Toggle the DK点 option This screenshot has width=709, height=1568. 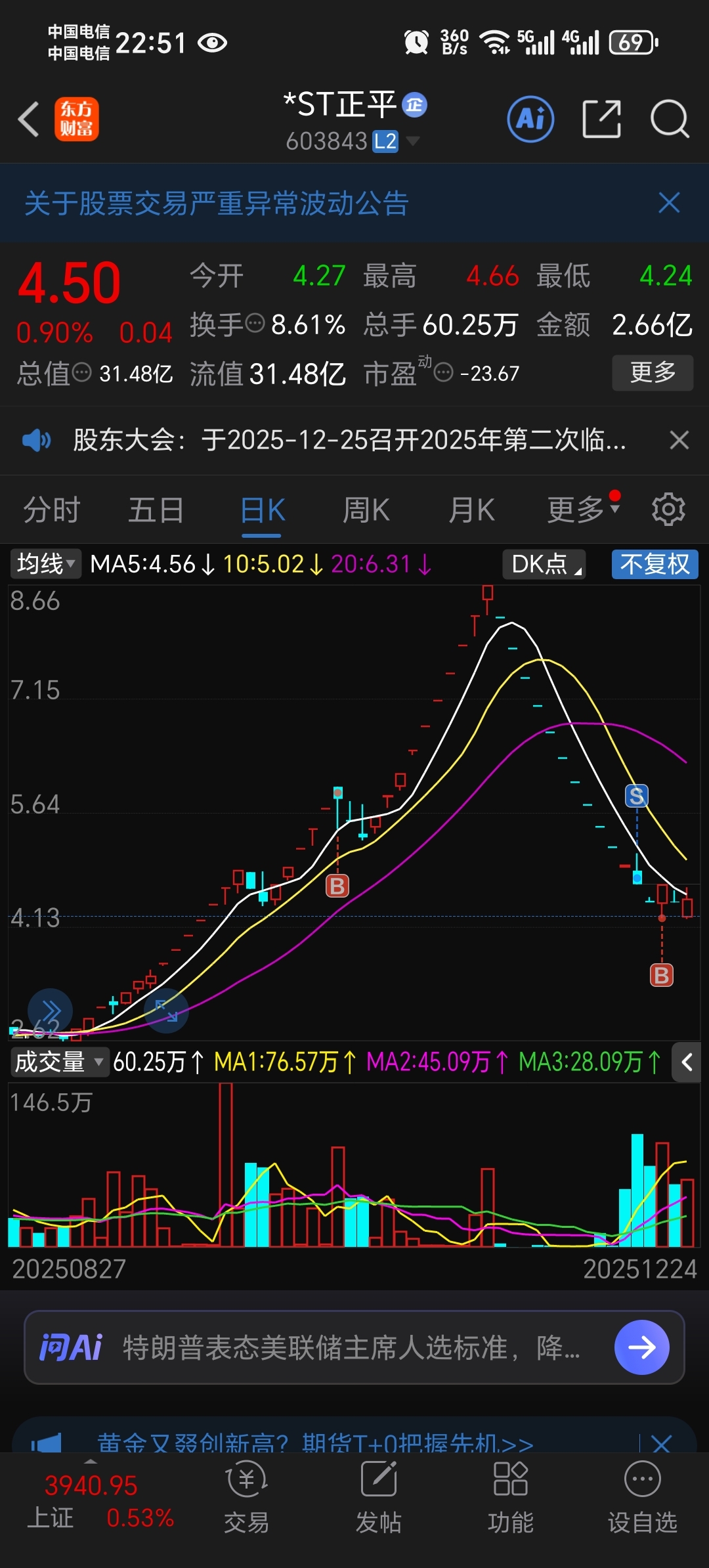pos(544,564)
